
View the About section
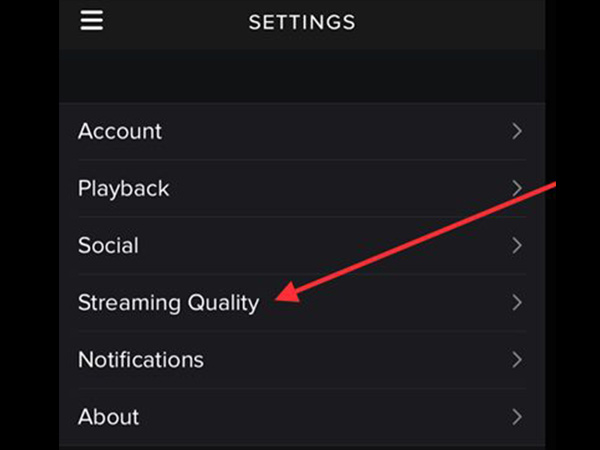[300, 416]
